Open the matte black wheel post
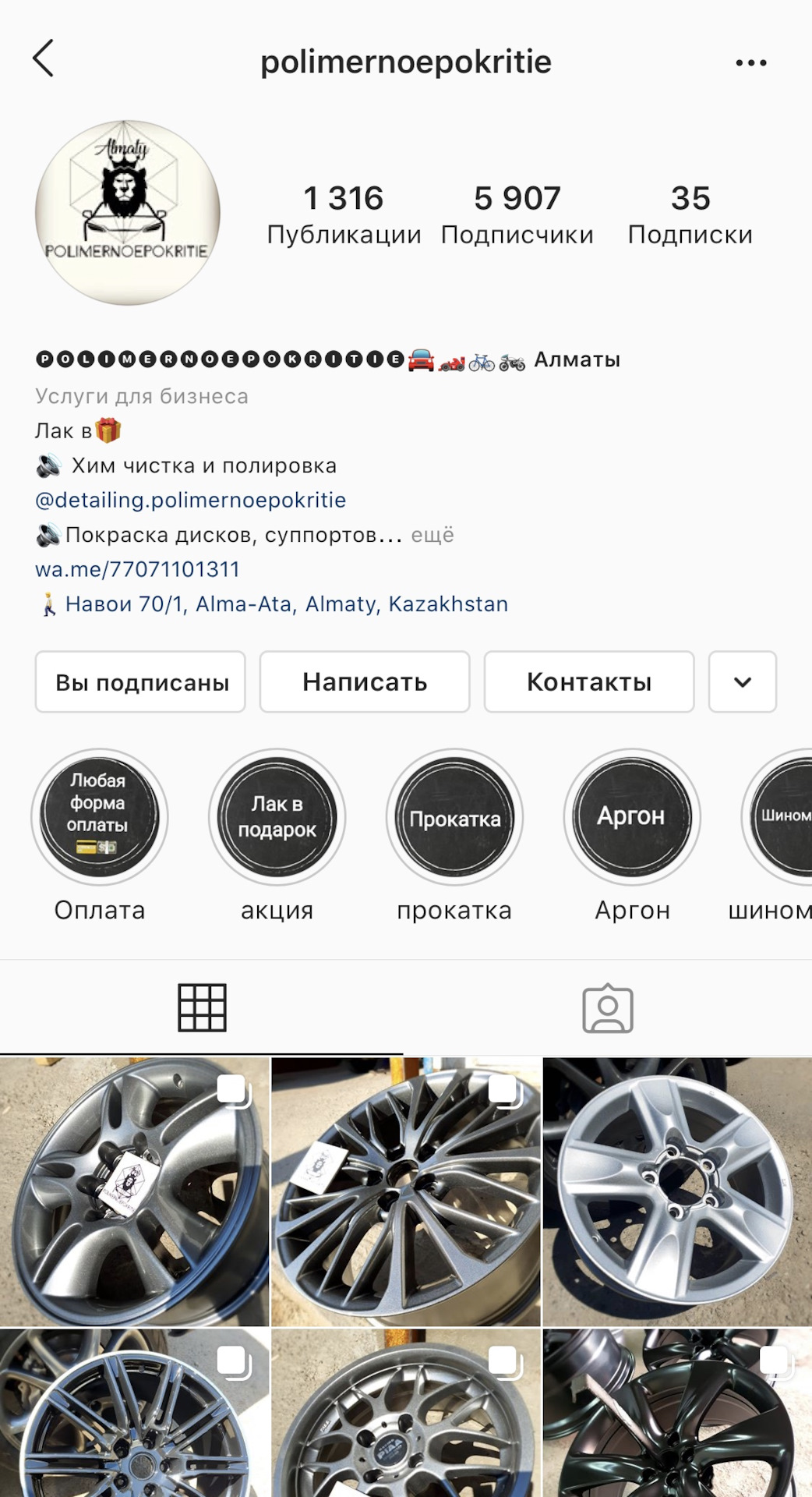812x1497 pixels. [677, 1413]
